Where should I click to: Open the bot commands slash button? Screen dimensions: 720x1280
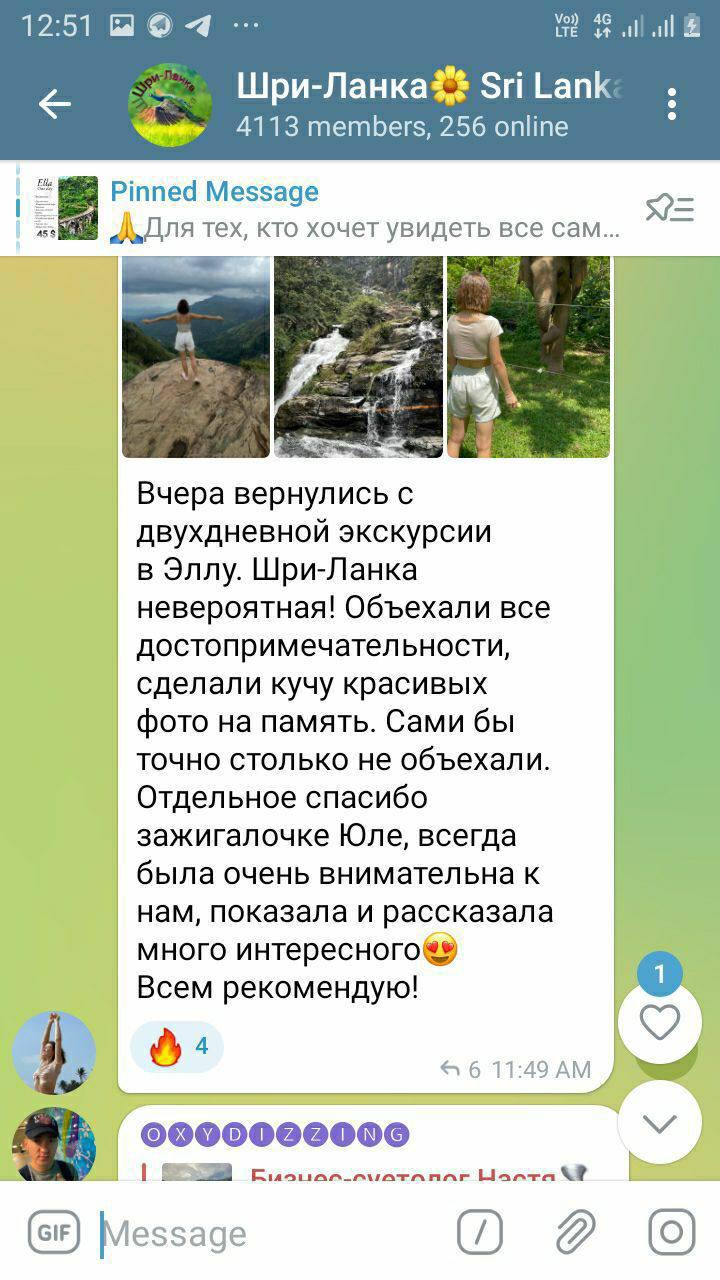click(480, 1233)
